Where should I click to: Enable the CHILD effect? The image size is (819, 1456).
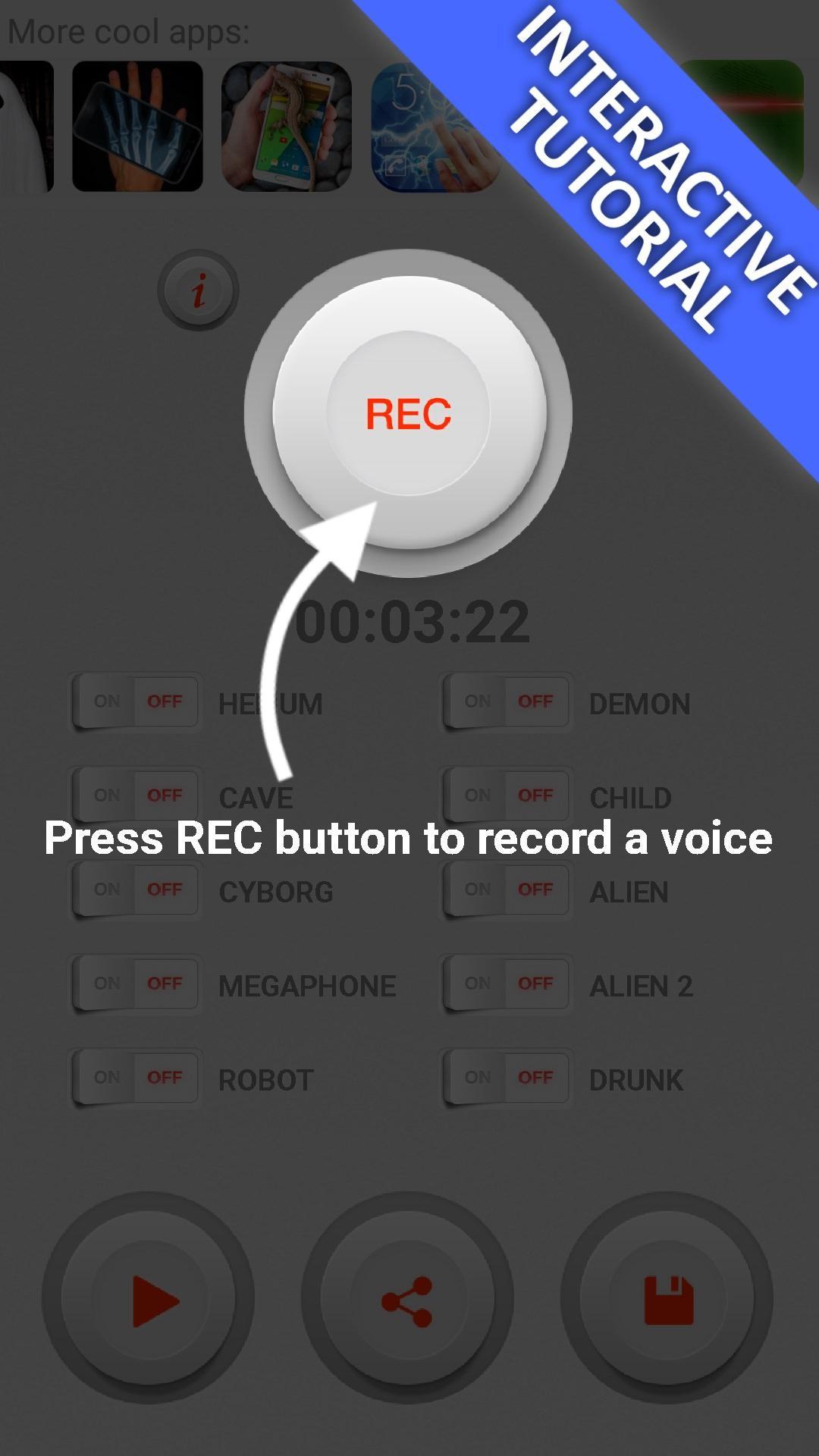(x=507, y=795)
